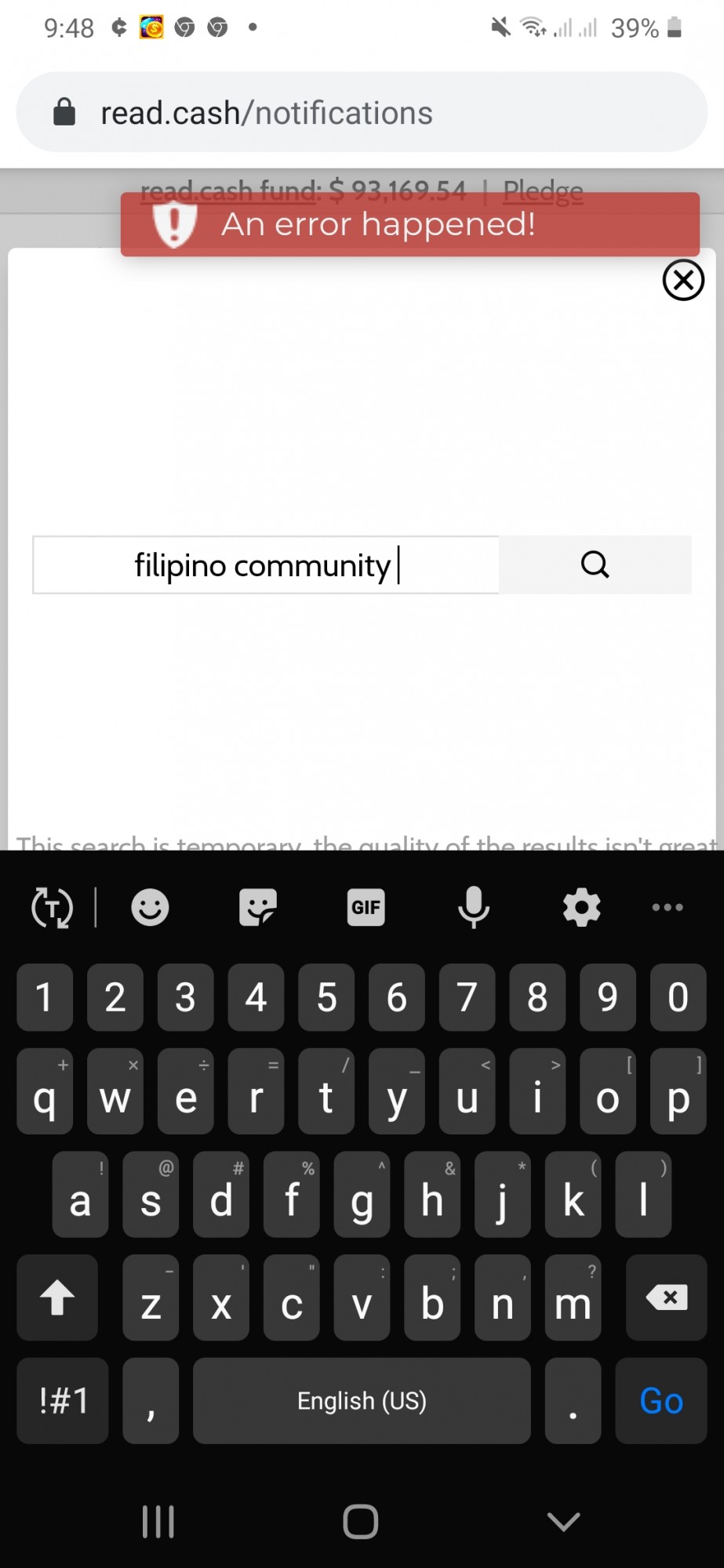Image resolution: width=724 pixels, height=1568 pixels.
Task: Tap the backspace key
Action: coord(667,1298)
